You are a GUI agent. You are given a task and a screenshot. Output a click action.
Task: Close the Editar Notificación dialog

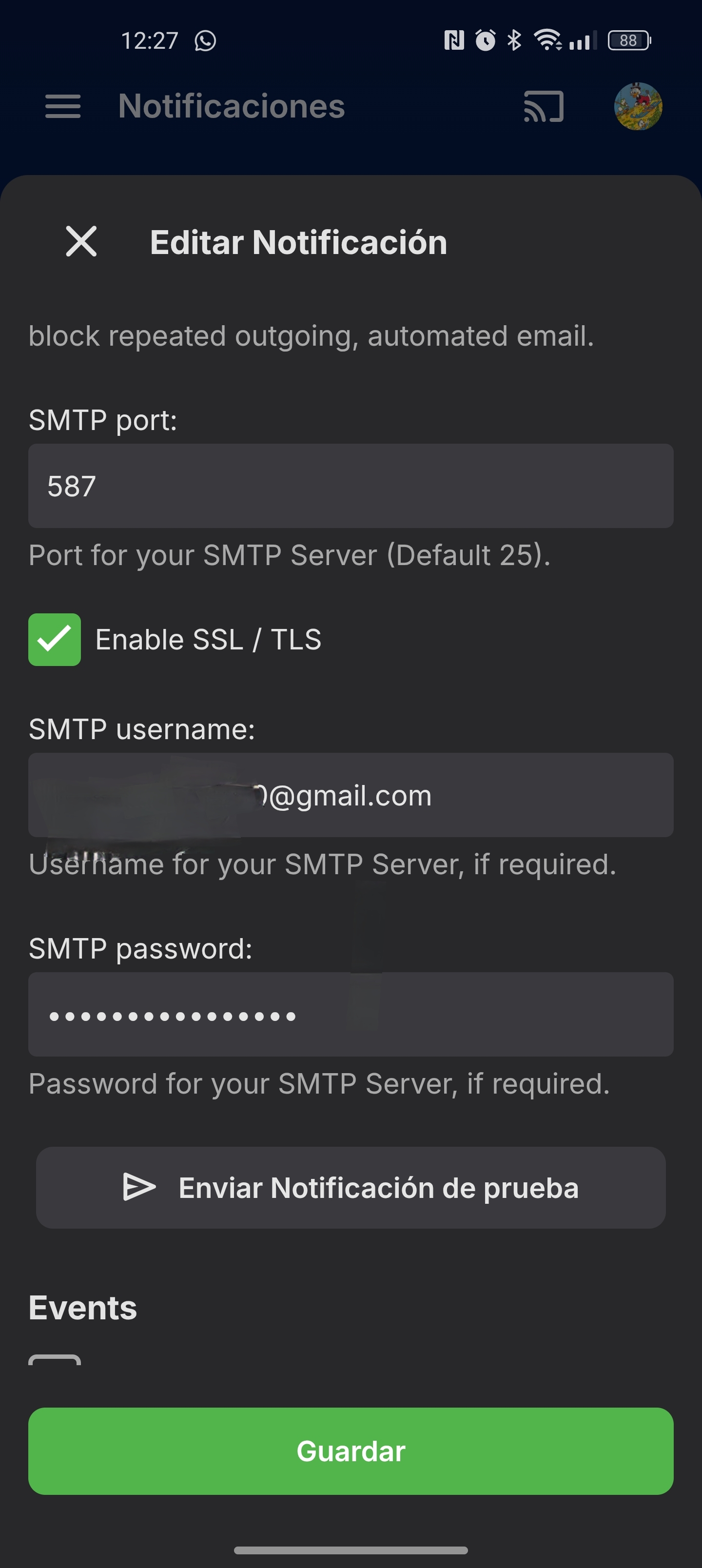coord(81,241)
